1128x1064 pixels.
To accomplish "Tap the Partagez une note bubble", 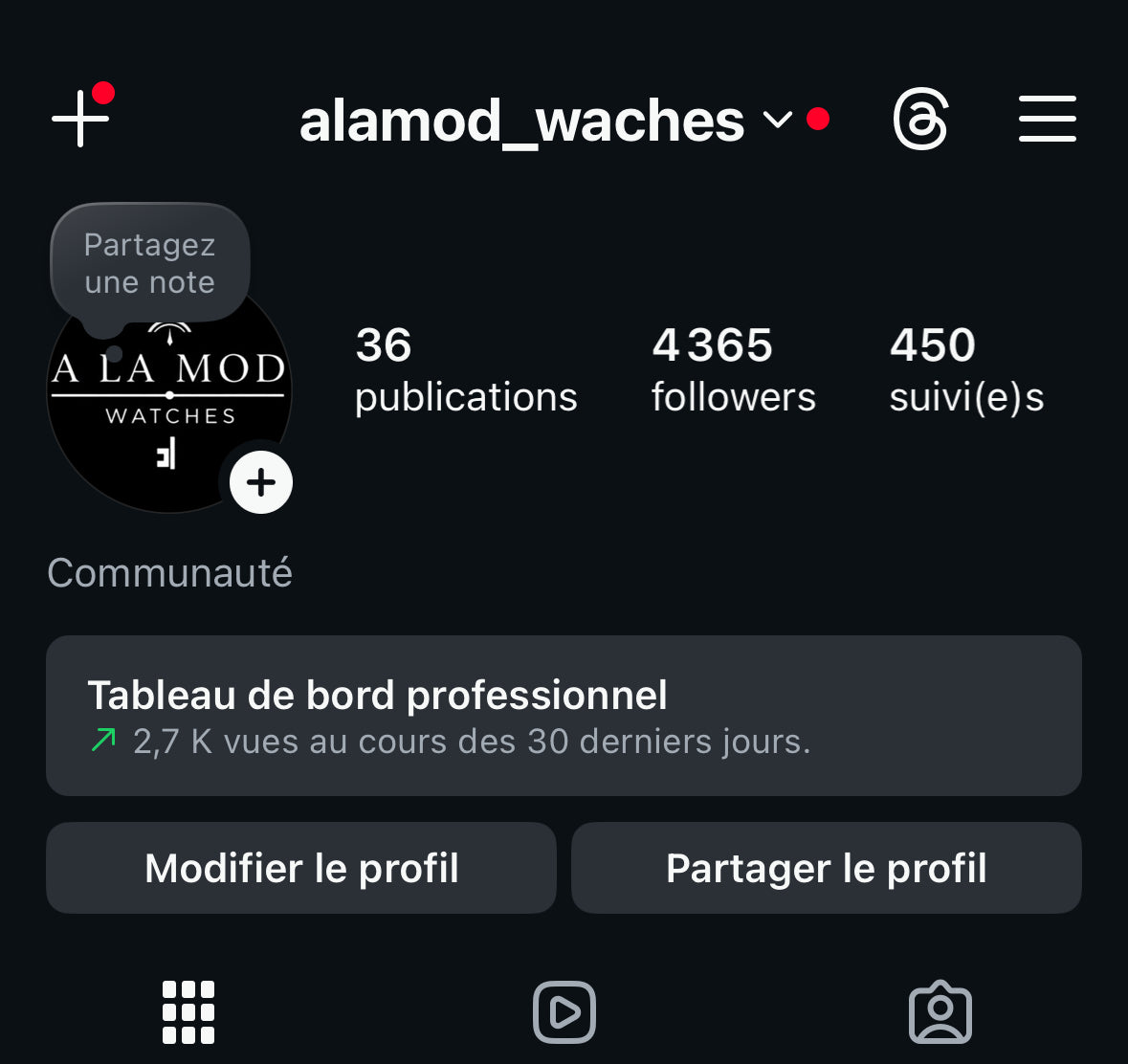I will click(x=150, y=263).
